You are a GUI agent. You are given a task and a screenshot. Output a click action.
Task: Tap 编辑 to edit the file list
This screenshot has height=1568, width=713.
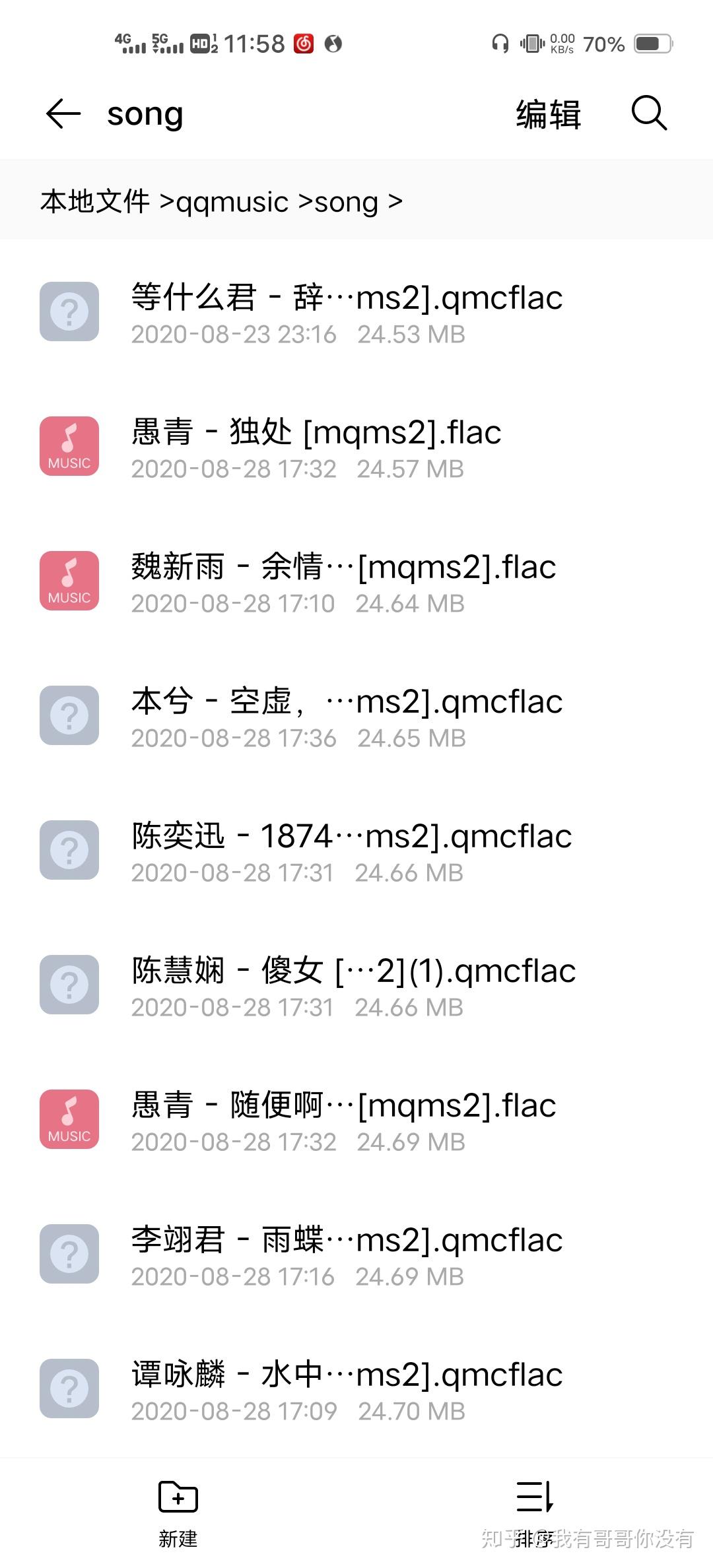[548, 114]
